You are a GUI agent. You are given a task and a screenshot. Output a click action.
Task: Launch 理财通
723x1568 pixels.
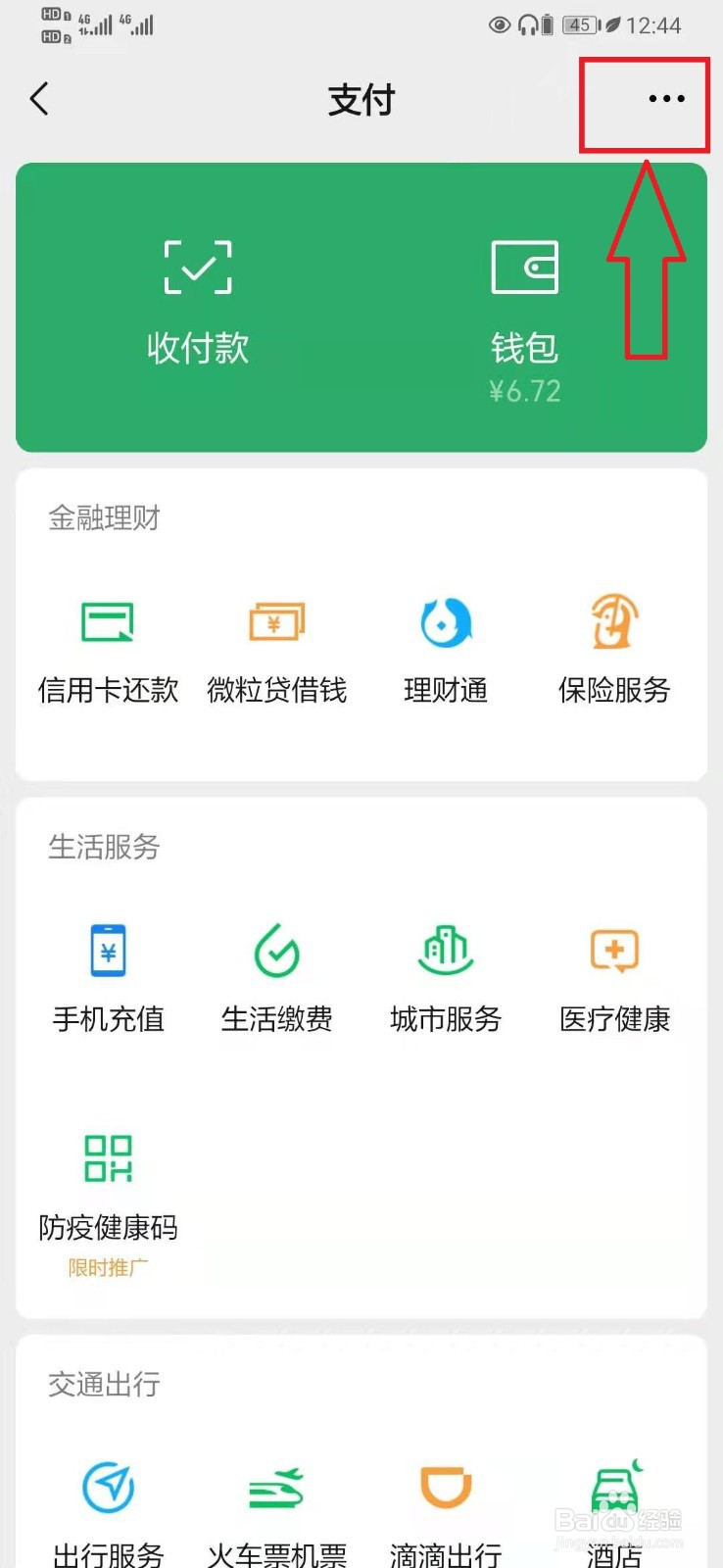coord(446,649)
